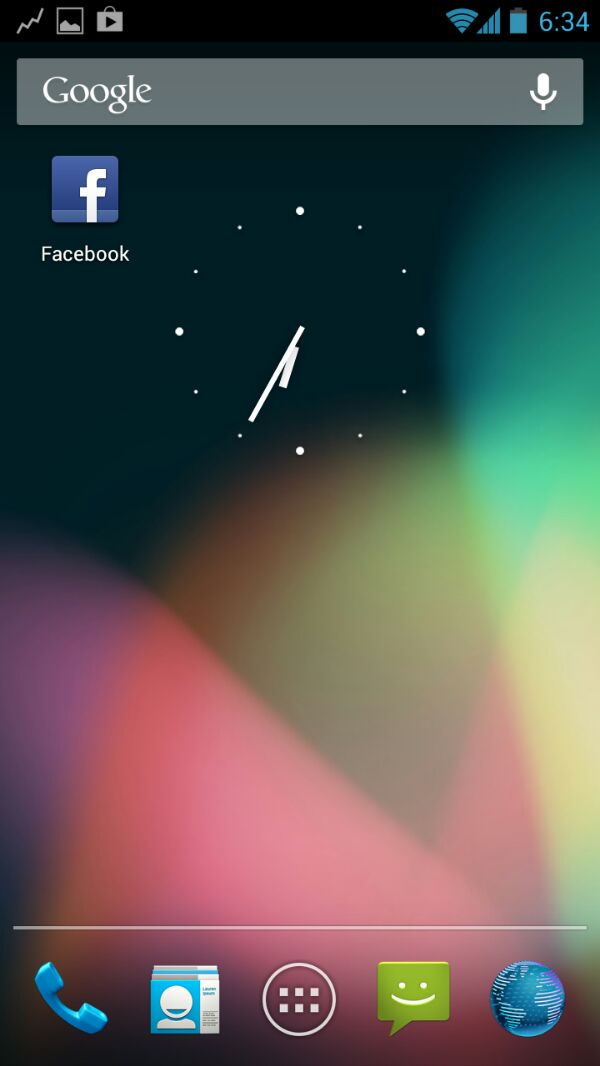Screen dimensions: 600x1066
Task: Launch the Phone dialer
Action: coord(70,998)
